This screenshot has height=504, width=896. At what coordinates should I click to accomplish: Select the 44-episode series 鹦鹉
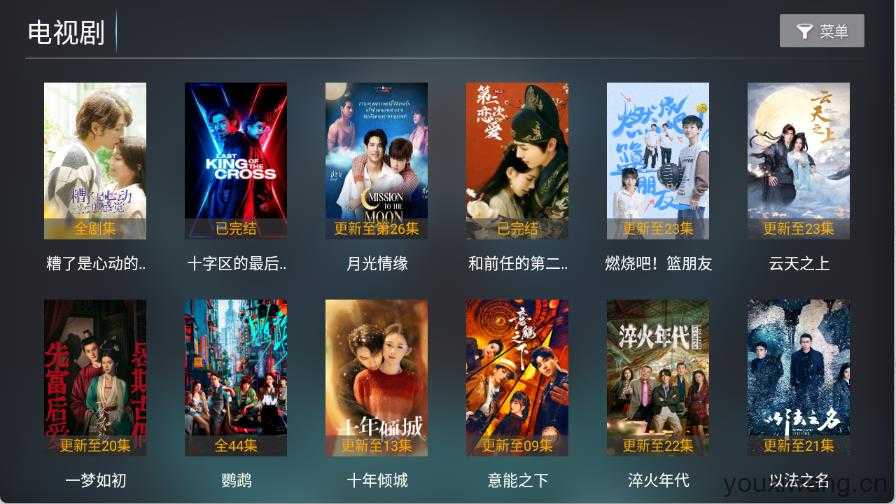pyautogui.click(x=236, y=377)
